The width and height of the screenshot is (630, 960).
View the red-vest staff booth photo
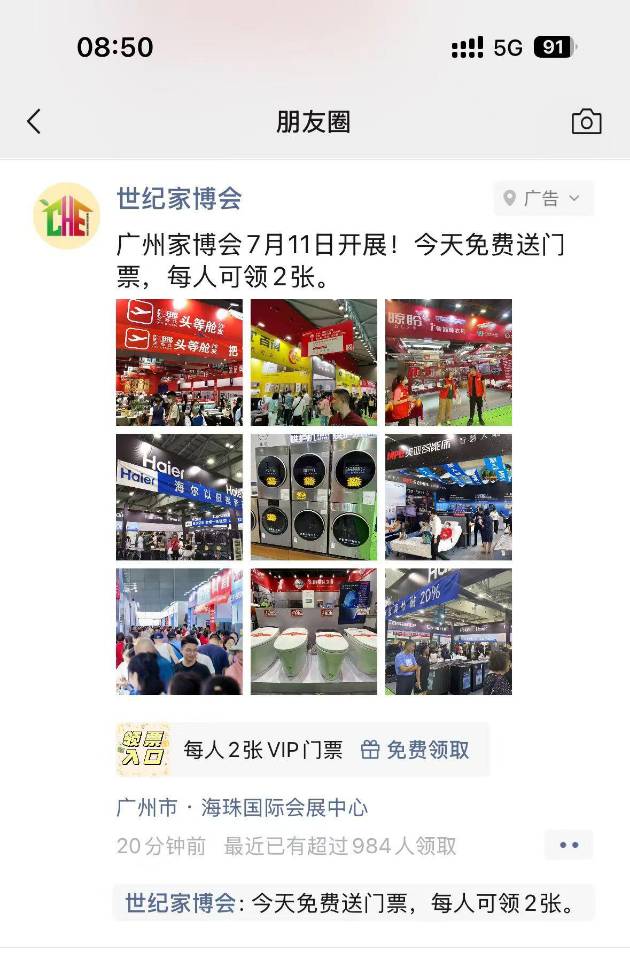coord(448,362)
